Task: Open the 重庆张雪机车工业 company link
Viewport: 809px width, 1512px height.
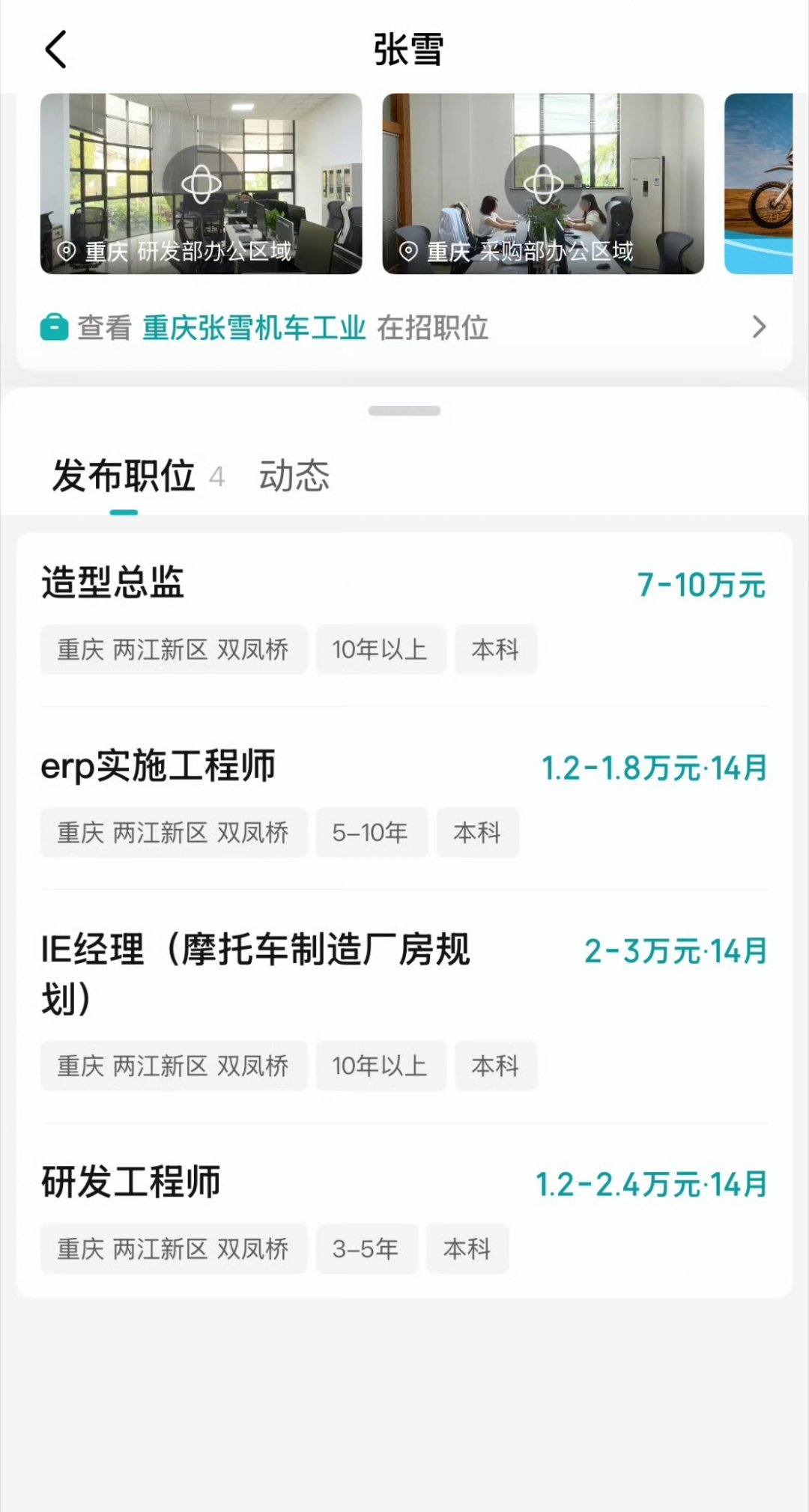Action: (x=255, y=327)
